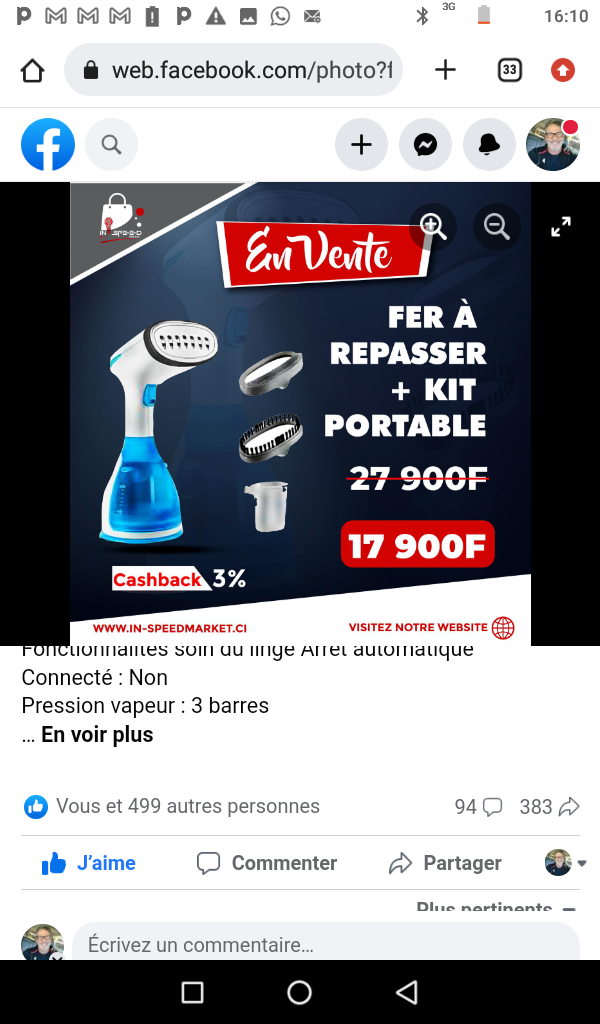Go to the browser home page
The width and height of the screenshot is (600, 1024).
(32, 71)
